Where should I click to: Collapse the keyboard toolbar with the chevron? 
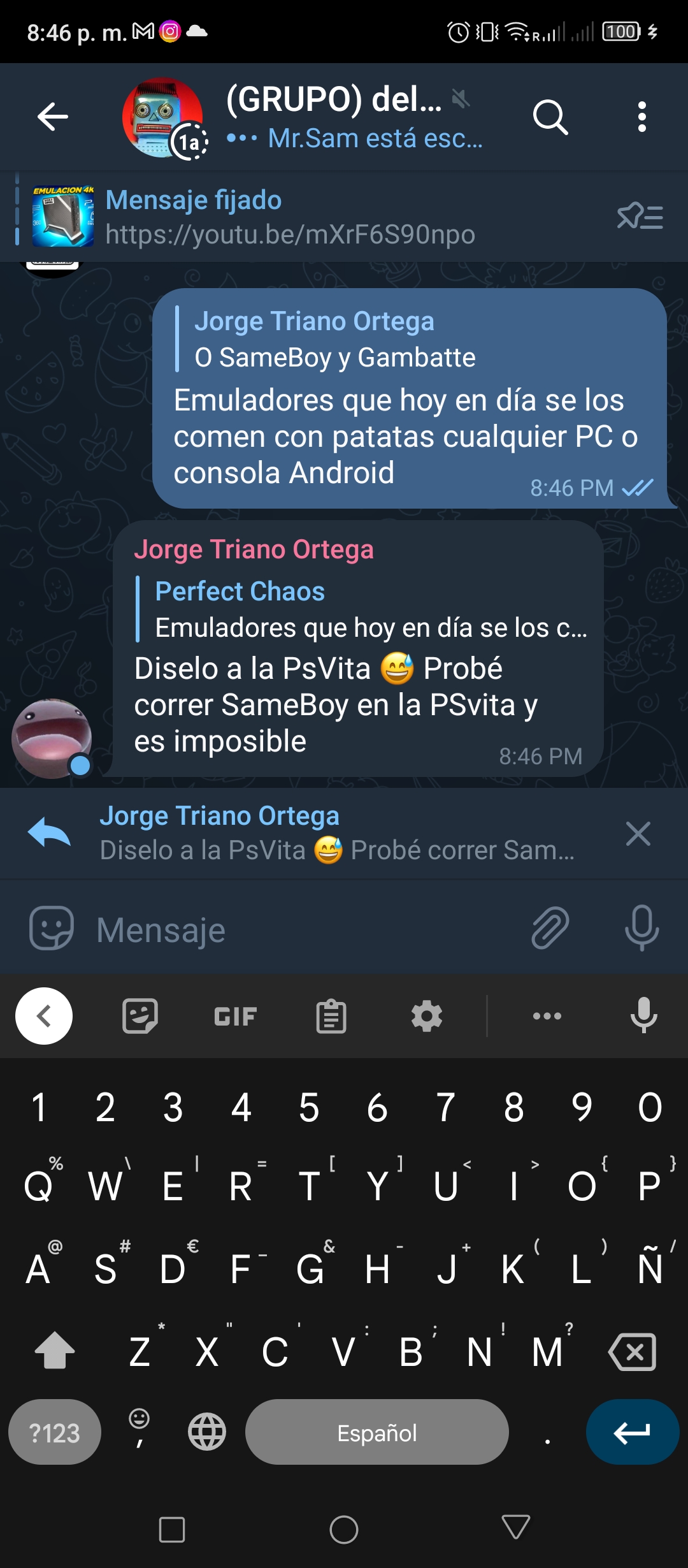pyautogui.click(x=44, y=1016)
